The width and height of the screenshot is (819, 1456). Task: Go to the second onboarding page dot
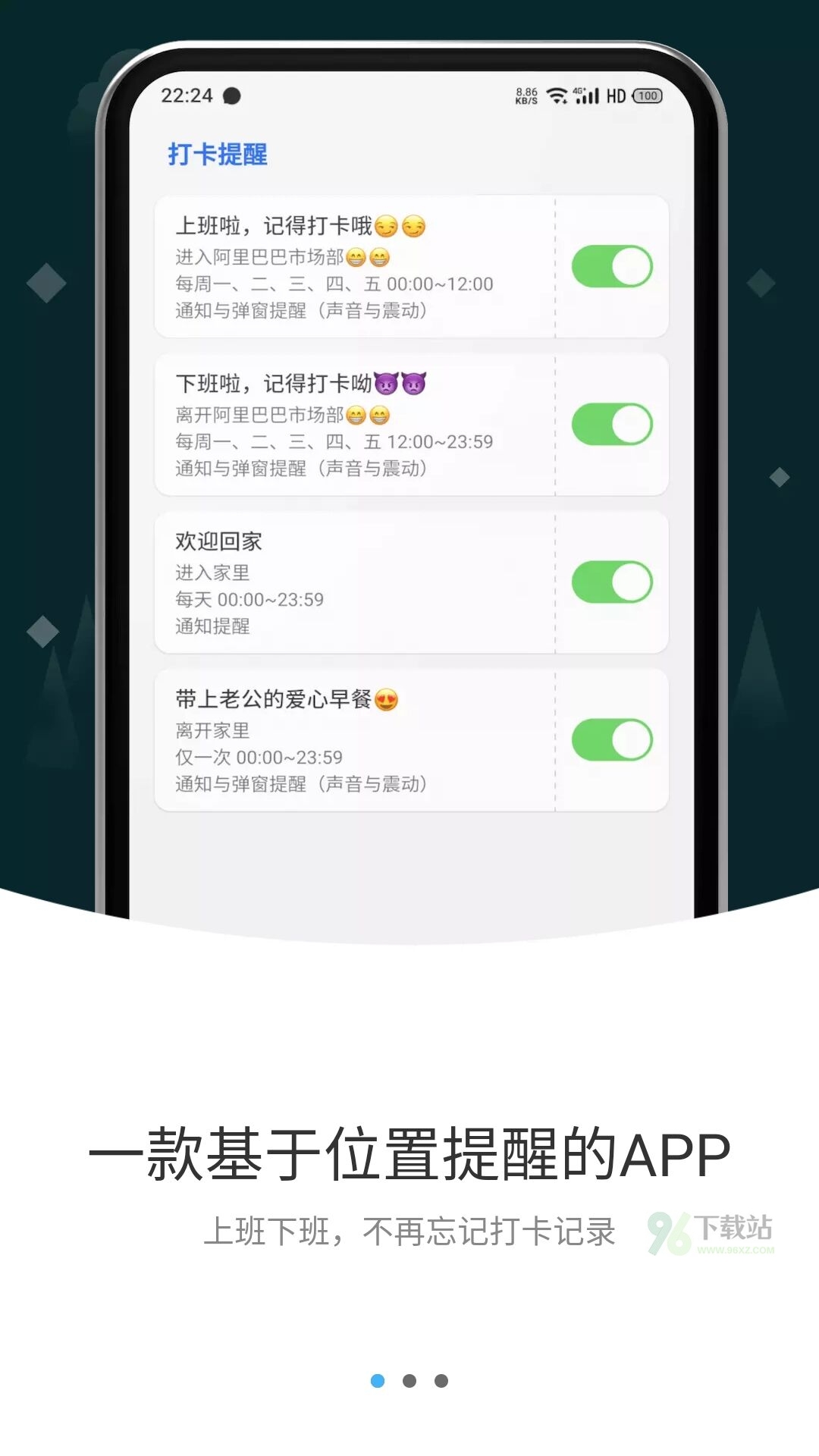(x=409, y=1381)
